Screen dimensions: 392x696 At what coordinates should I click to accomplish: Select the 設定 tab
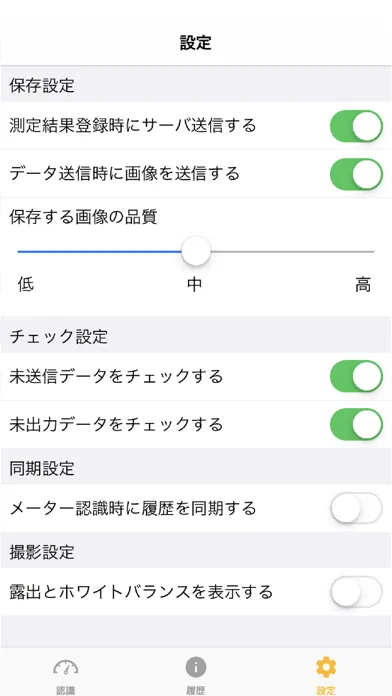click(326, 675)
